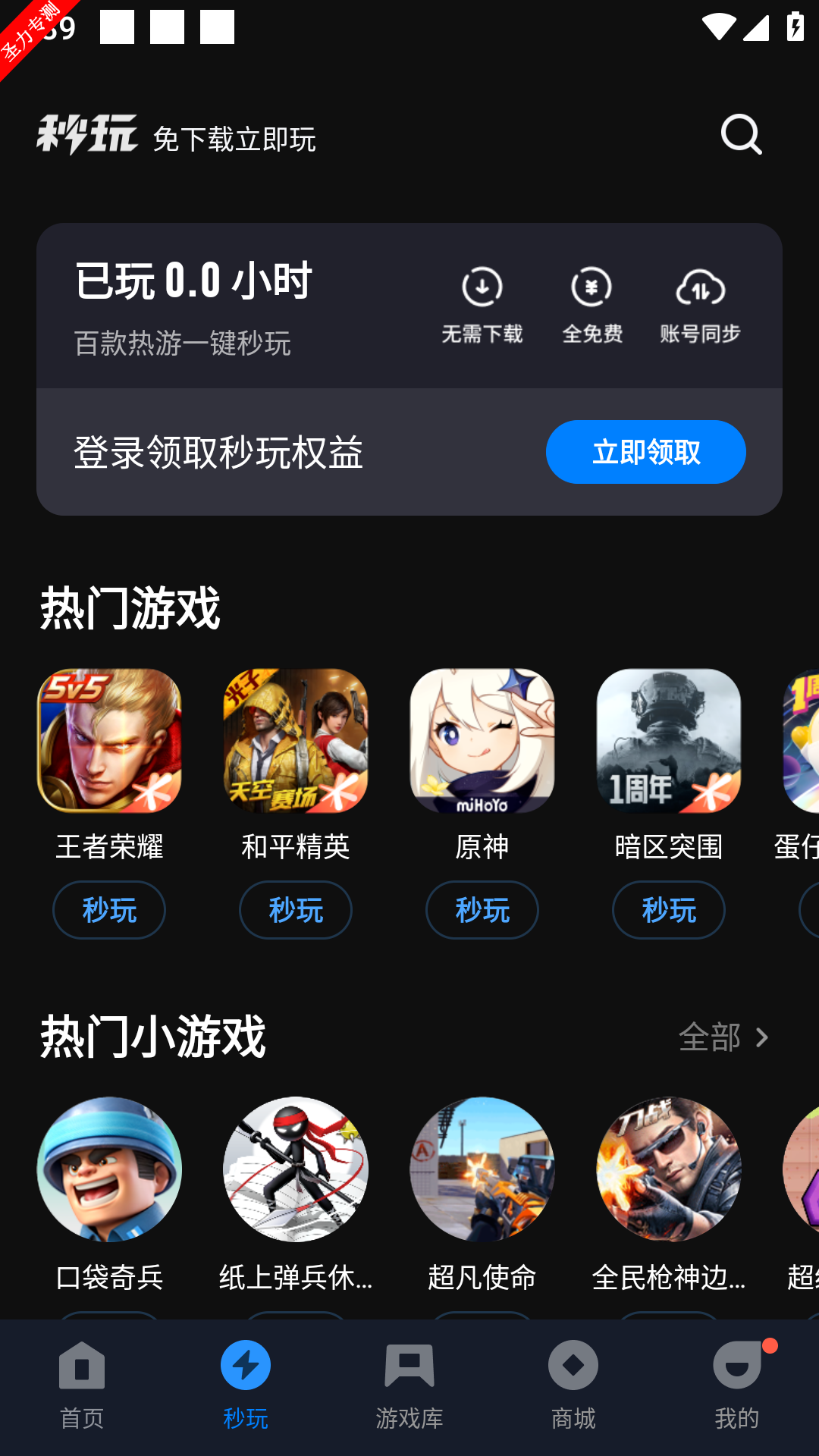The image size is (819, 1456).
Task: Click the 秒玩 app logo
Action: pyautogui.click(x=88, y=135)
